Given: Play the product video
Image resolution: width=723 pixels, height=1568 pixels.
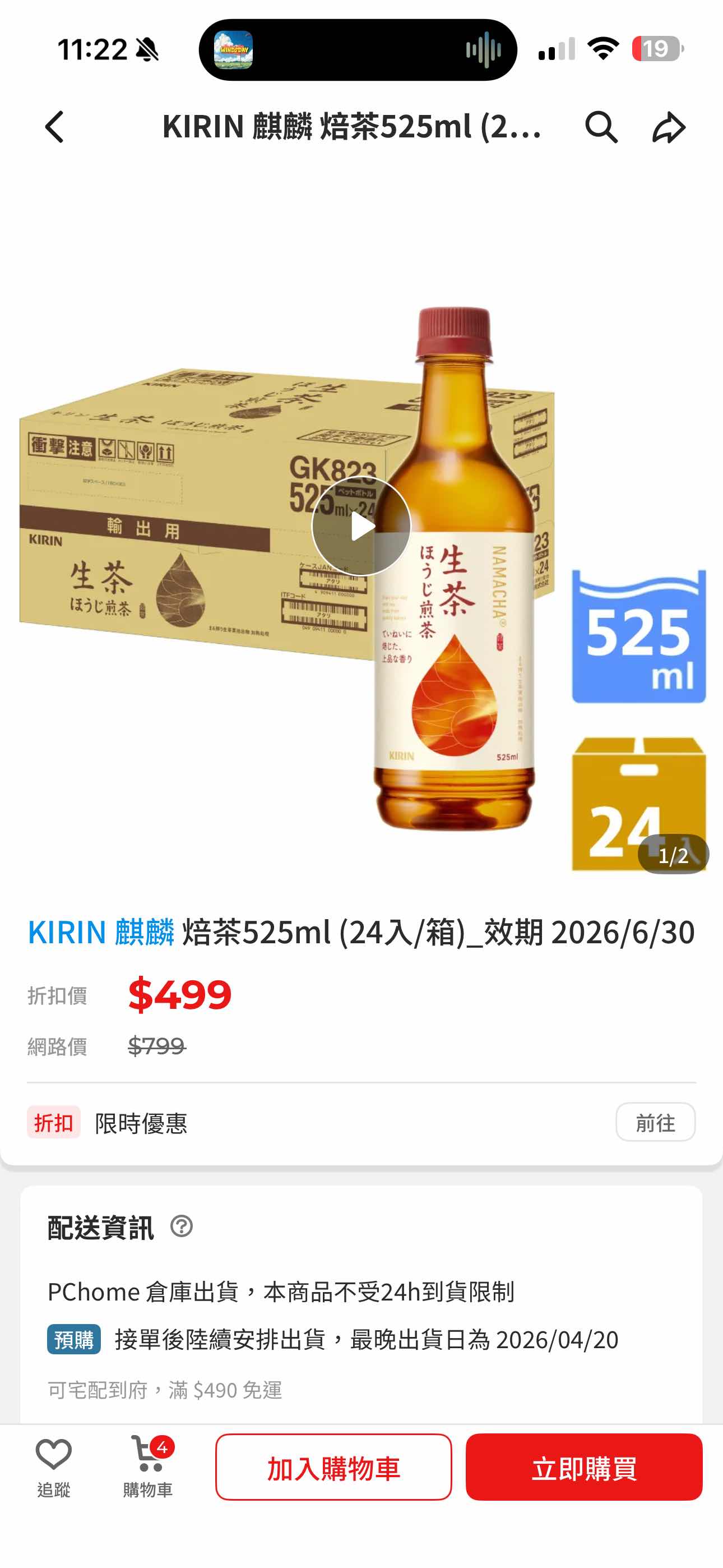Looking at the screenshot, I should (x=361, y=526).
